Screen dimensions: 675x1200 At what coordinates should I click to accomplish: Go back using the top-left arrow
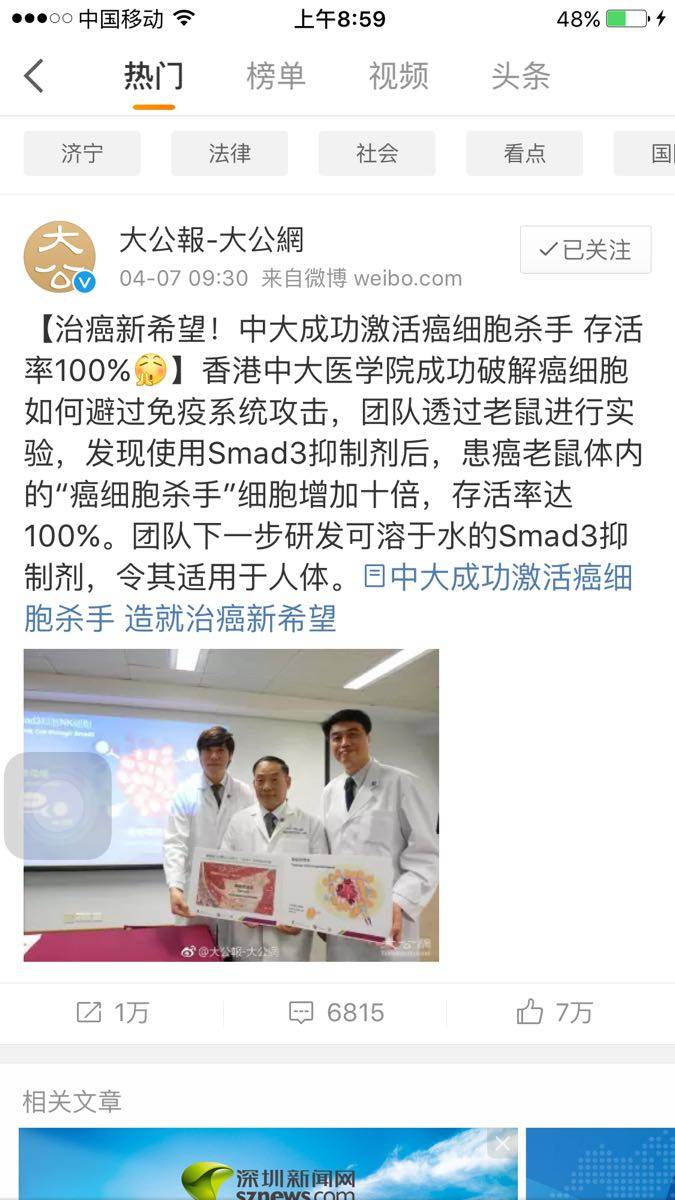34,76
